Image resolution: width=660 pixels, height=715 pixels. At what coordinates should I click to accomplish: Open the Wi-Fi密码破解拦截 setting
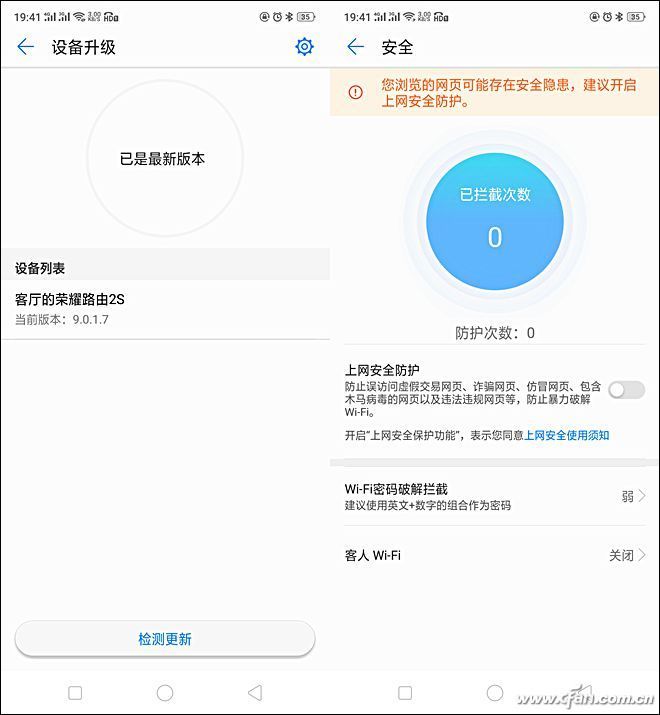coord(495,496)
